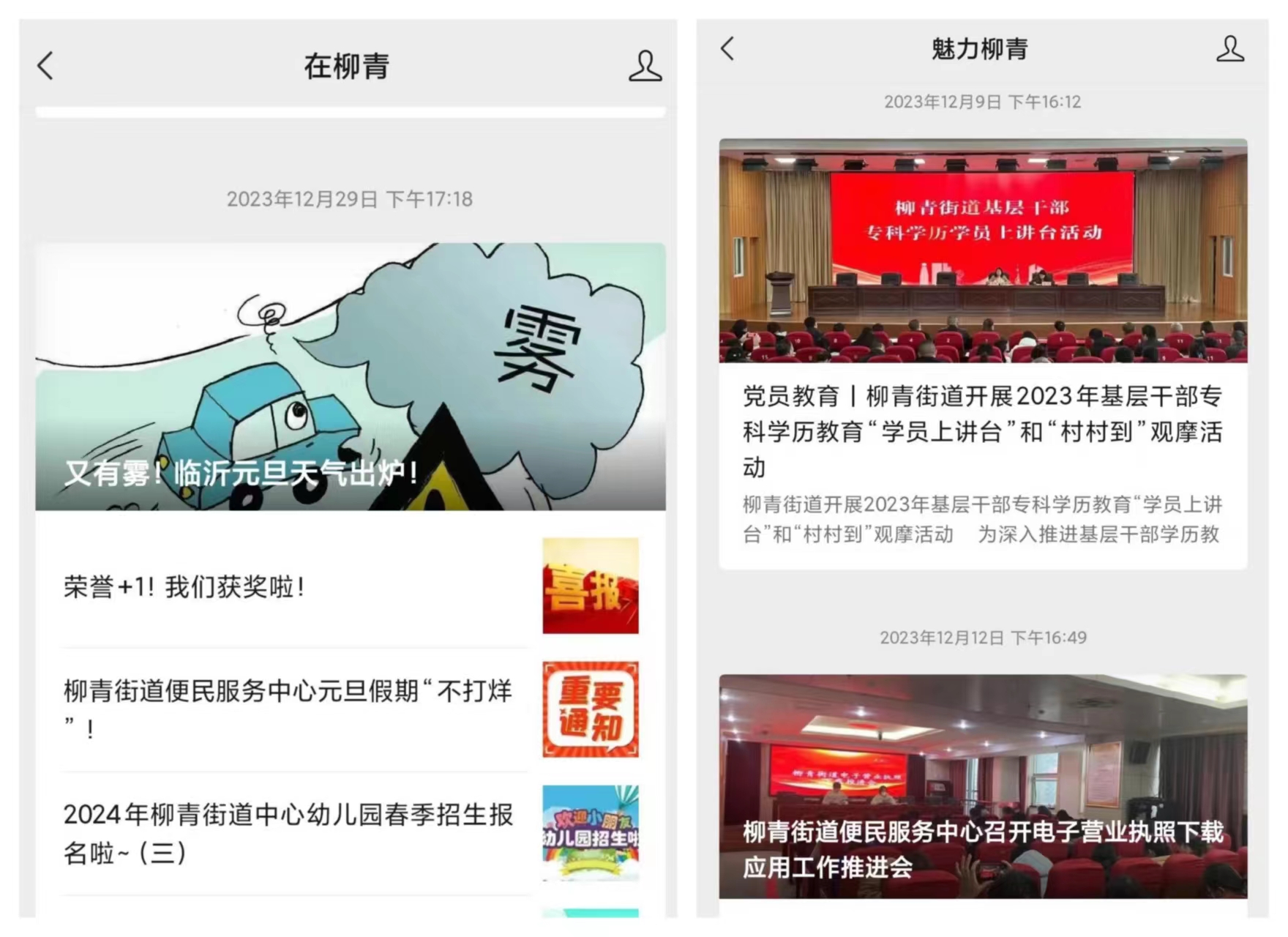Go back from the 魅力柳青 page
Screen dimensions: 1288x937
pyautogui.click(x=727, y=49)
